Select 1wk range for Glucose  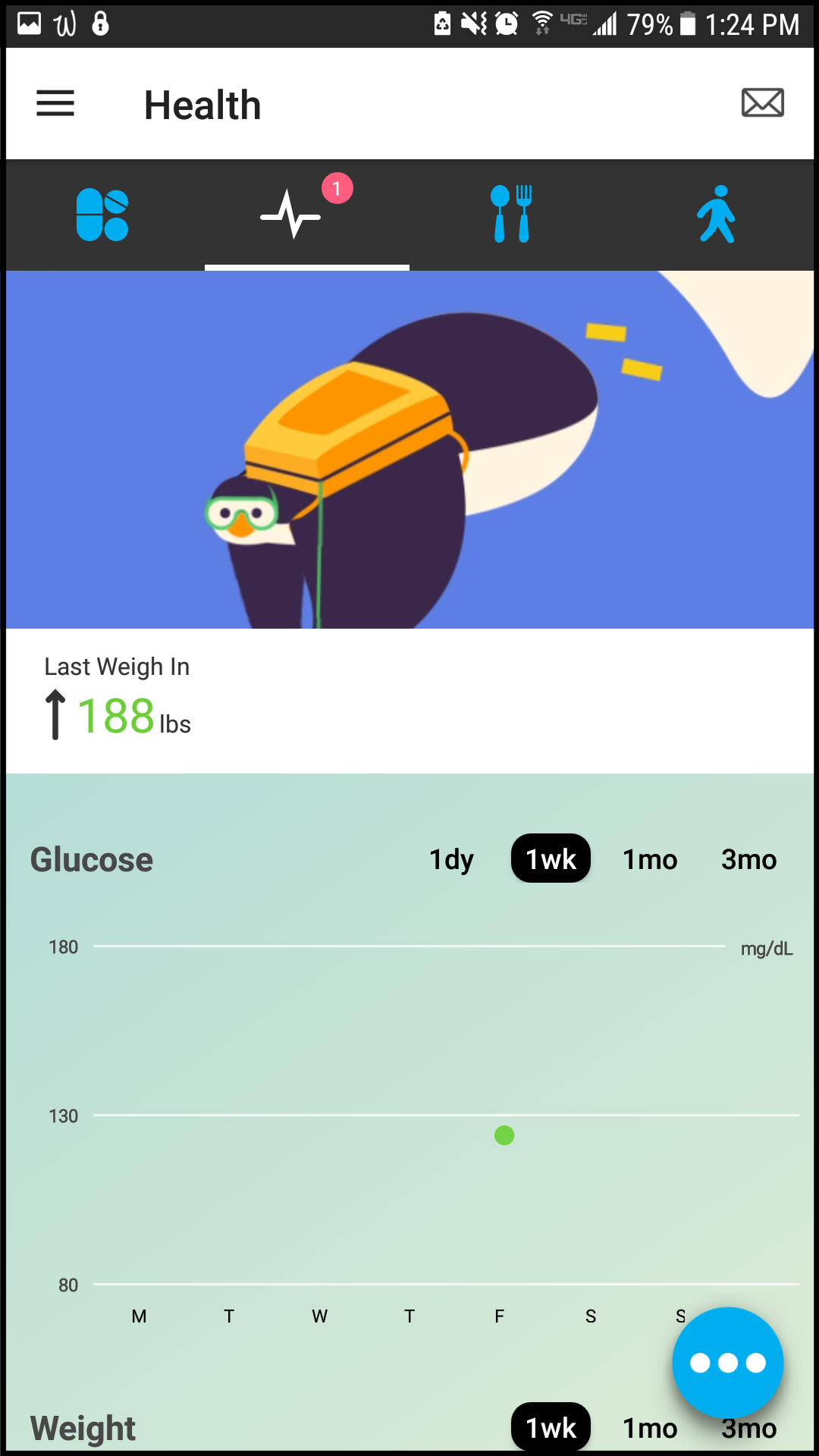click(551, 859)
